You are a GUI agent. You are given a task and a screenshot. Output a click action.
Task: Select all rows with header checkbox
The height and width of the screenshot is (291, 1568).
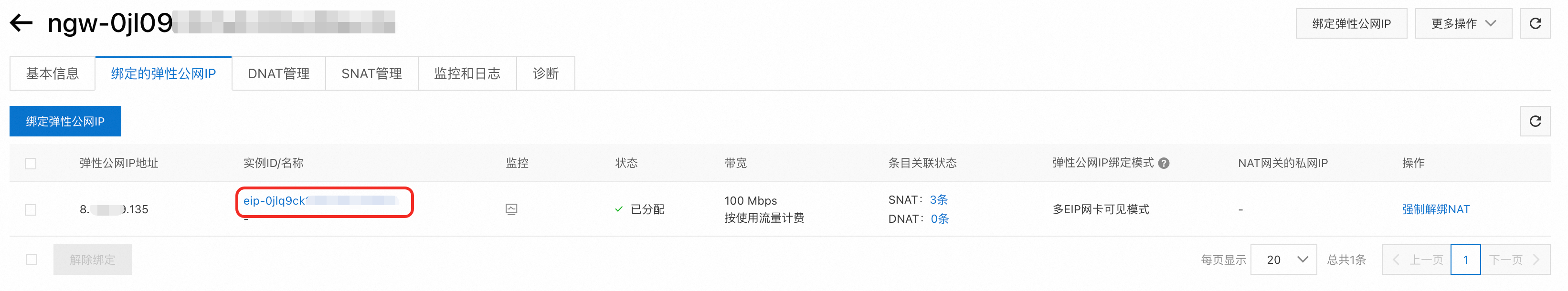coord(31,163)
